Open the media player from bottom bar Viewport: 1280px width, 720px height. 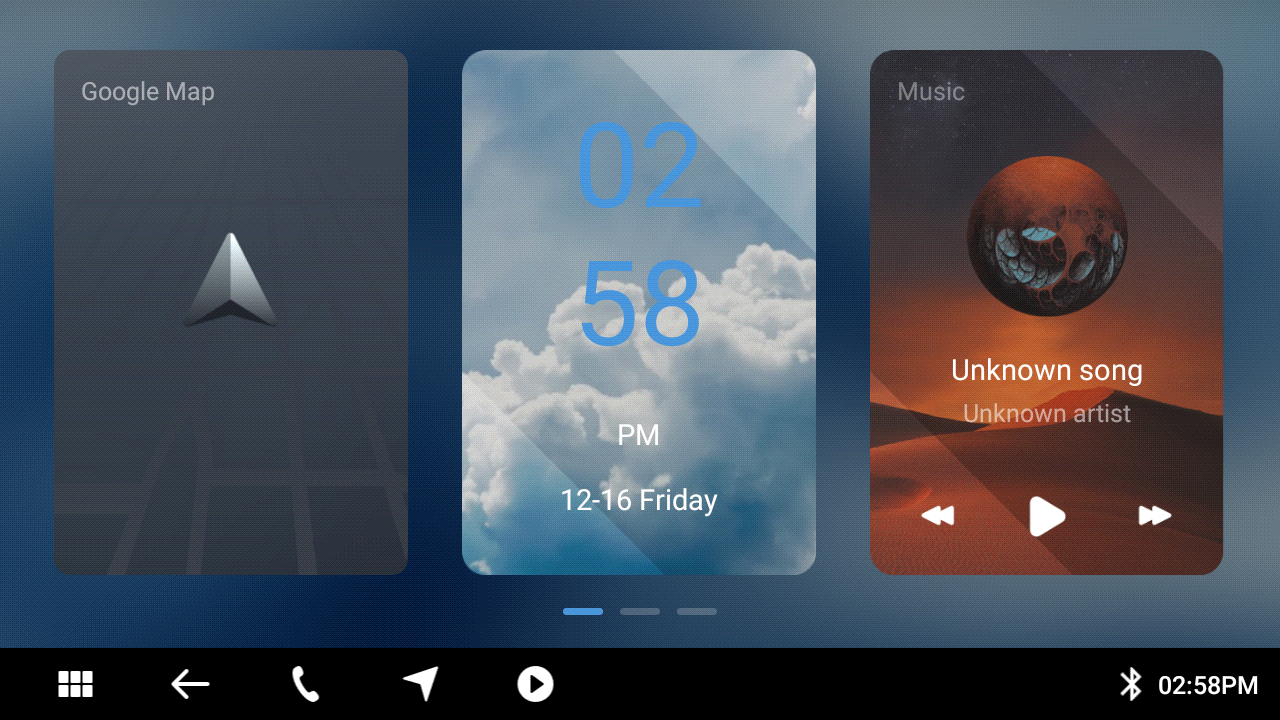coord(535,684)
